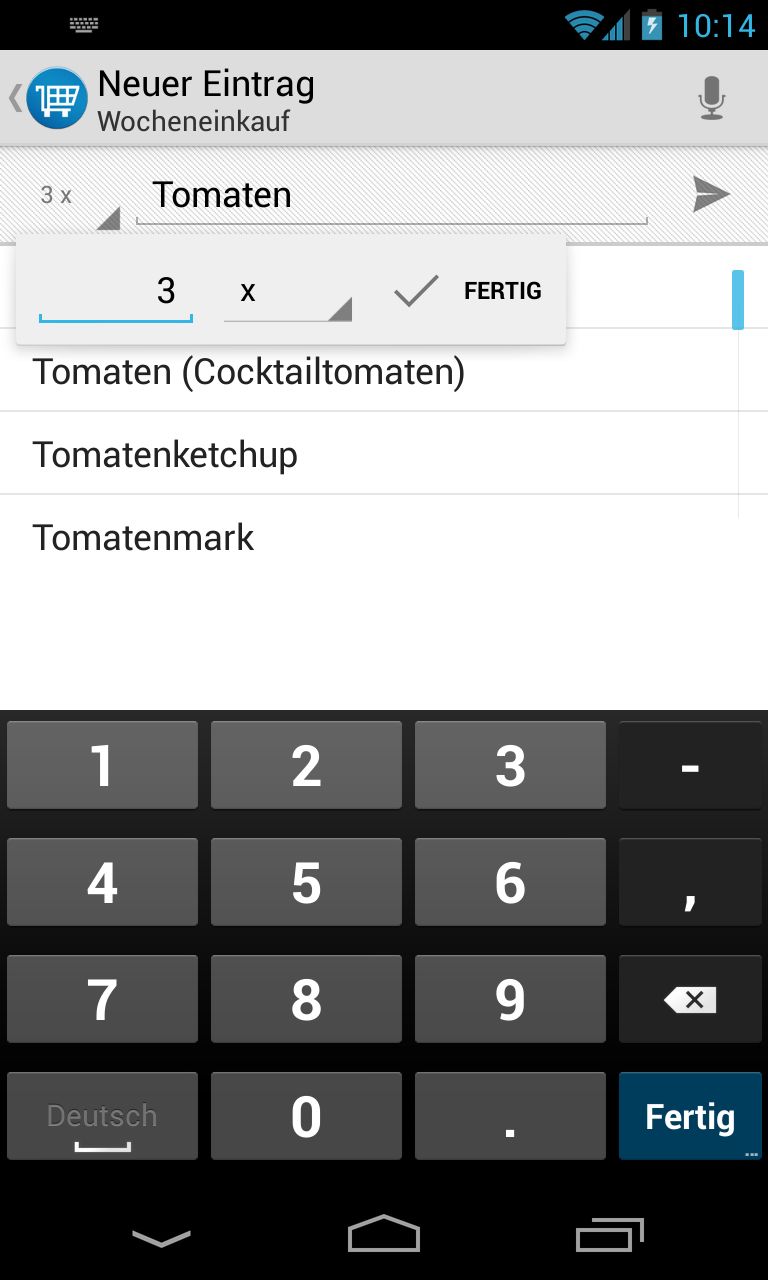Delete a digit with the backspace key

pyautogui.click(x=690, y=999)
